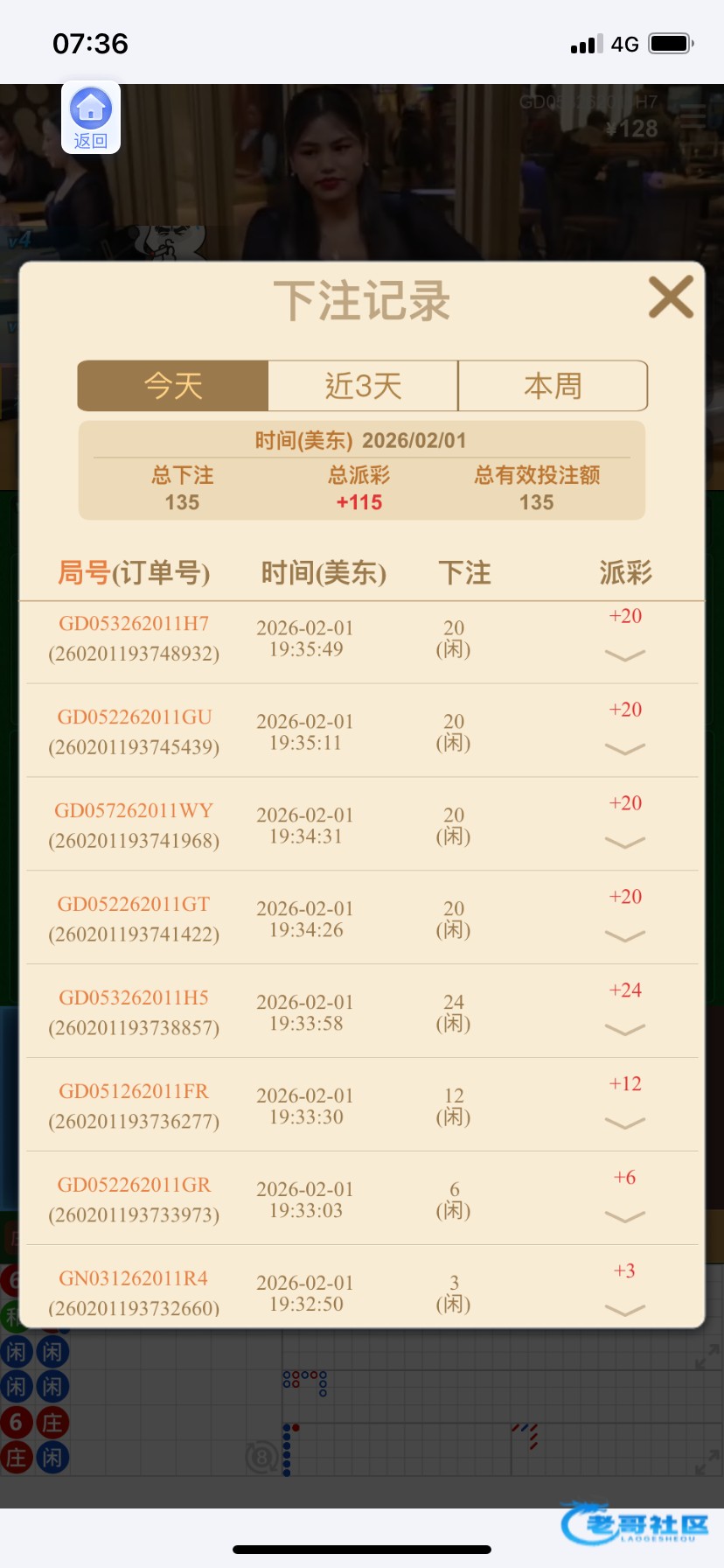Image resolution: width=724 pixels, height=1568 pixels.
Task: Expand details for order GD053262011H5
Action: point(625,1030)
